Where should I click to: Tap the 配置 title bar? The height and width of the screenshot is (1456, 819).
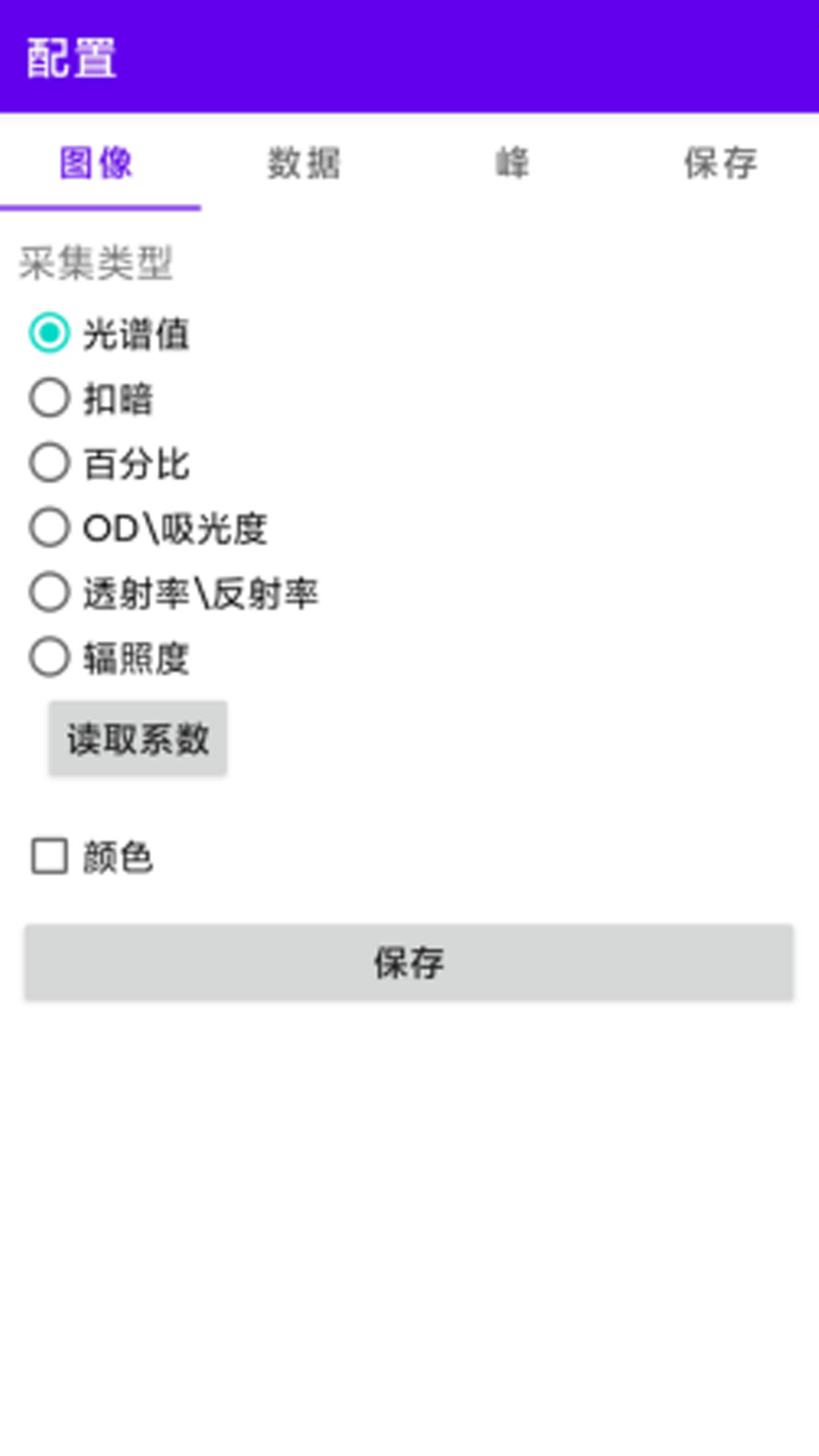[x=72, y=57]
